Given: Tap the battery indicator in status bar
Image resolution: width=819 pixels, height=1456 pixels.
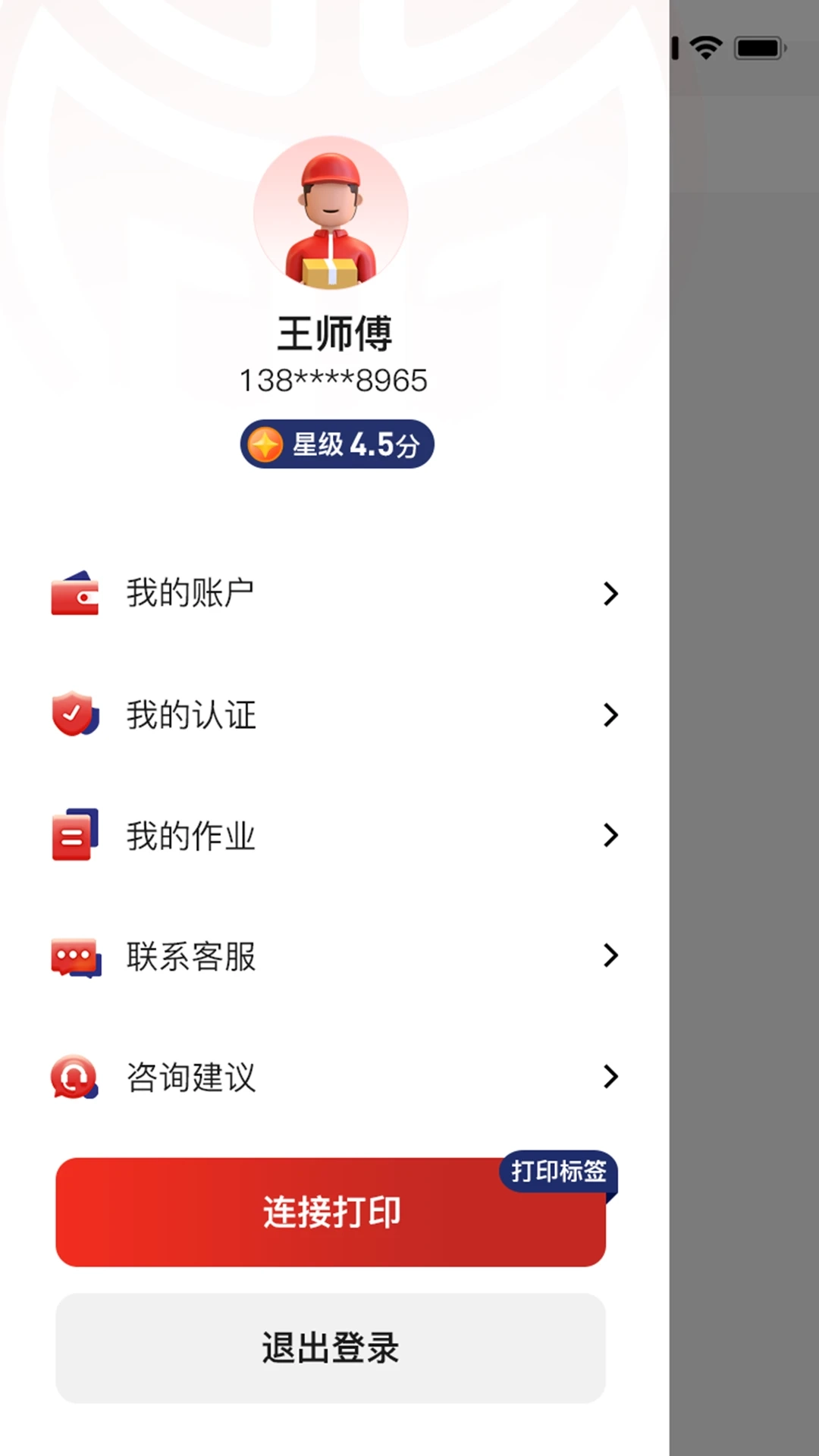Looking at the screenshot, I should (x=757, y=47).
